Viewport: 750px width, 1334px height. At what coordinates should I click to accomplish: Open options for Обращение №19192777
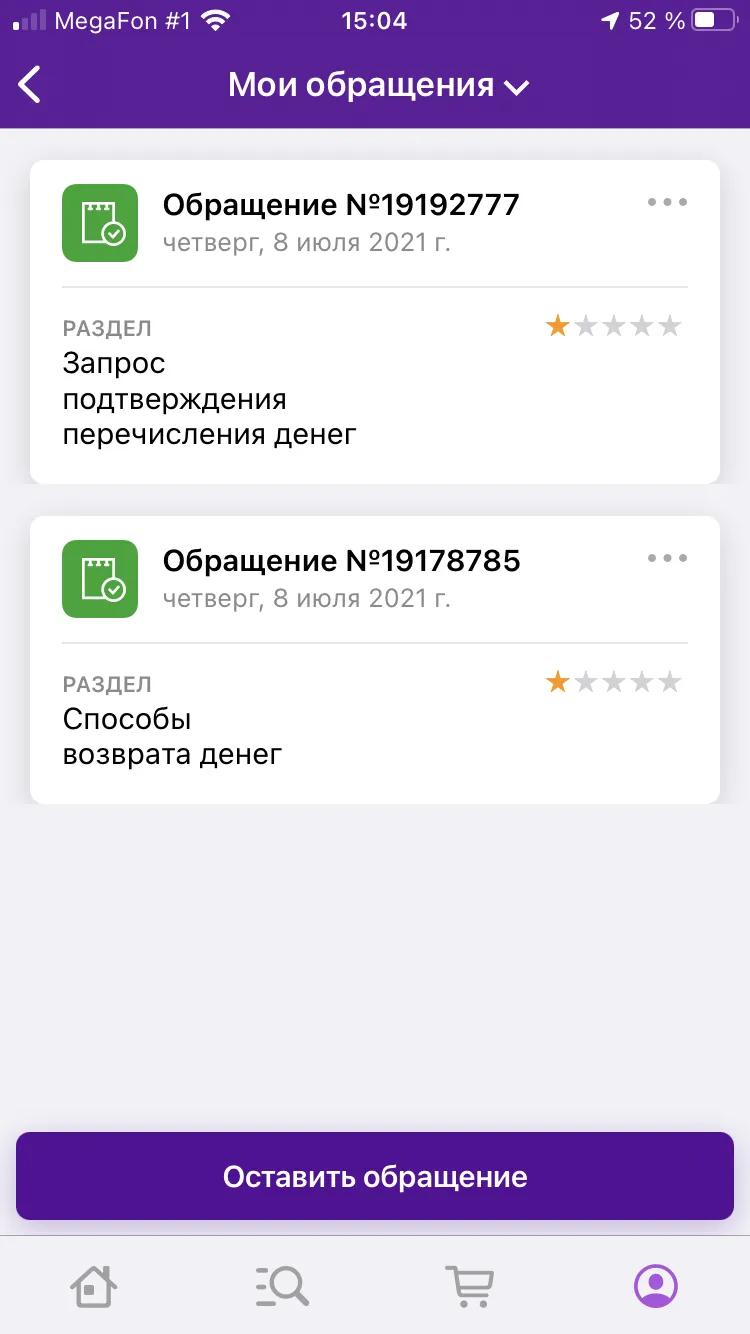click(x=667, y=202)
